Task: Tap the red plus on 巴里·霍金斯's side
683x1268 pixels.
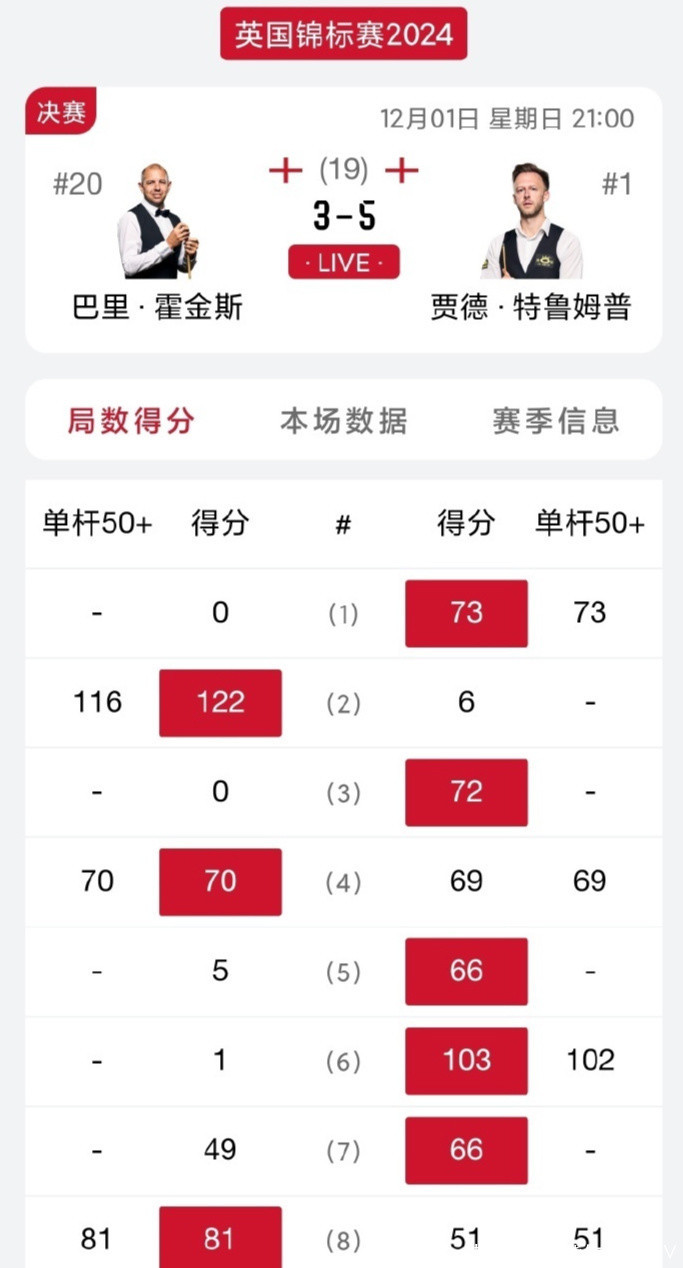Action: point(286,171)
